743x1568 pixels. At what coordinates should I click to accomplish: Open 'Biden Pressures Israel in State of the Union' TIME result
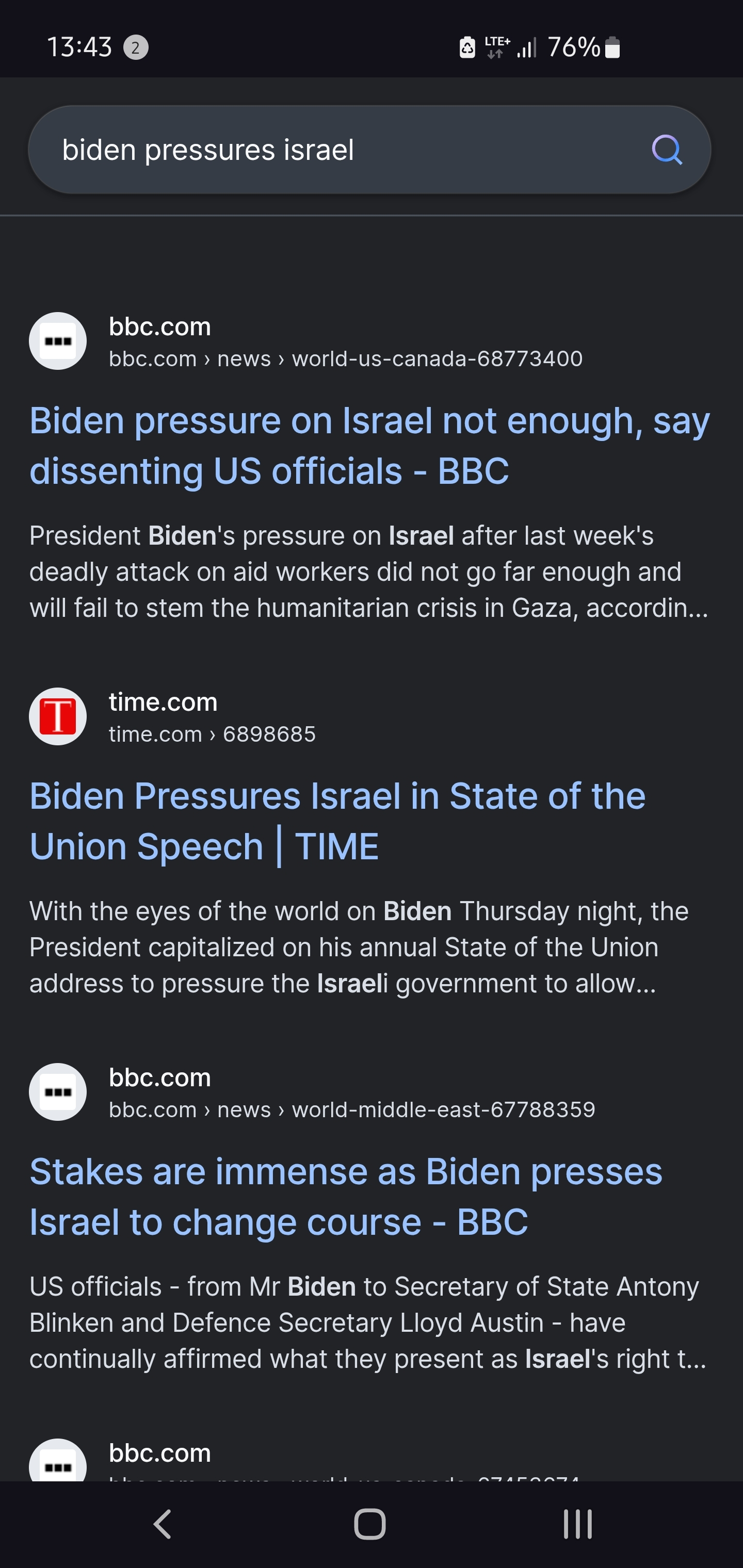tap(337, 821)
